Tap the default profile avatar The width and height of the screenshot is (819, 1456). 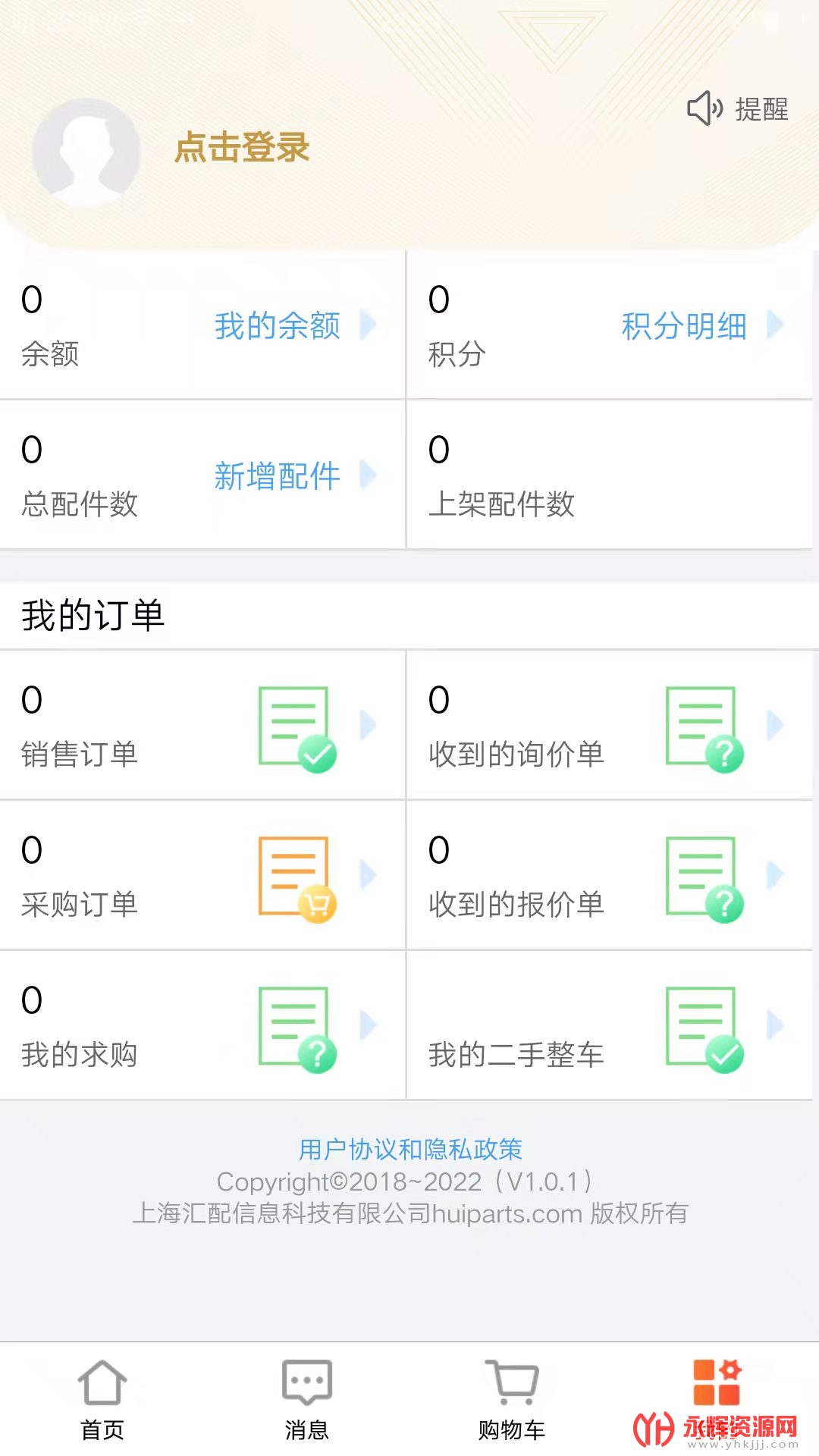(86, 152)
